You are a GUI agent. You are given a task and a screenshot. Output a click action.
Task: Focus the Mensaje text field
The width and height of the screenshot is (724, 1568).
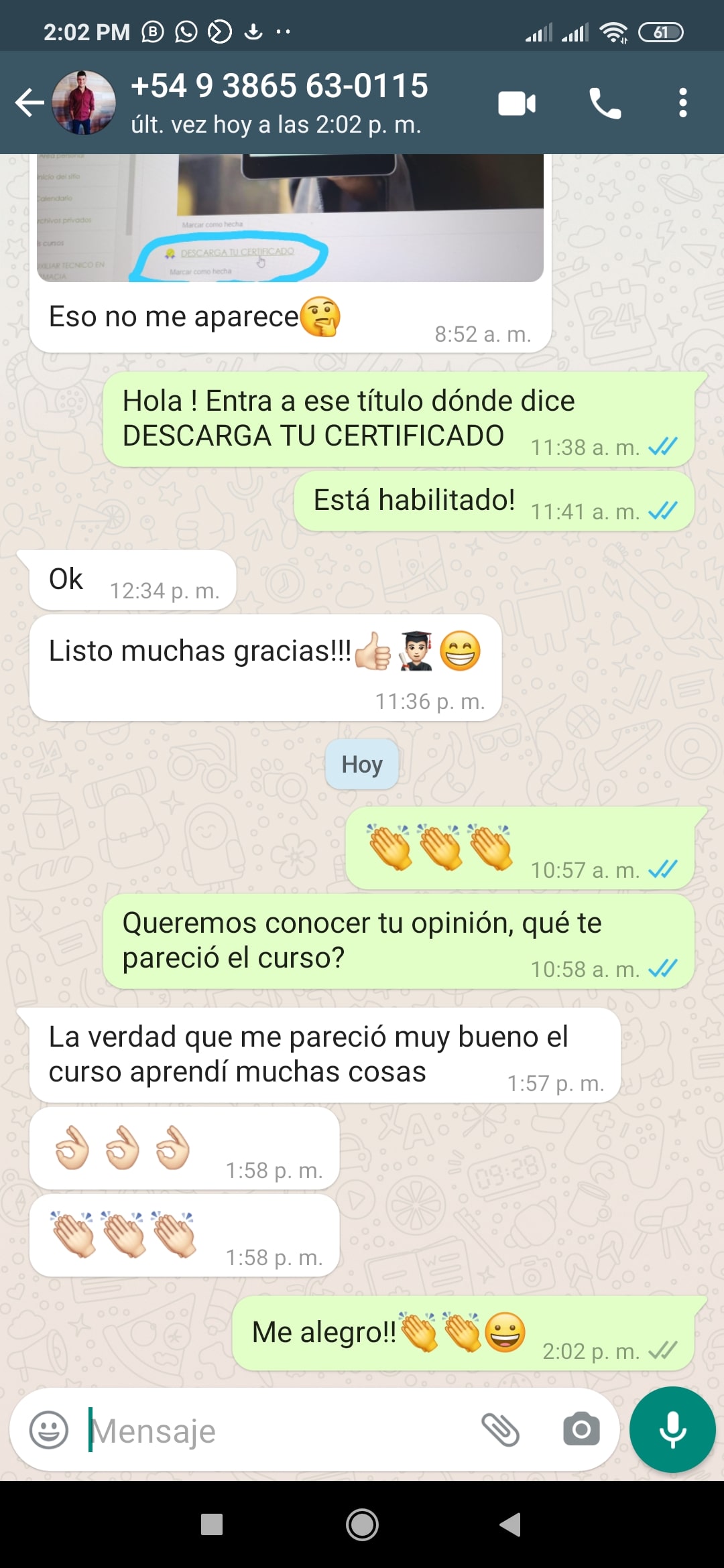pos(282,1431)
